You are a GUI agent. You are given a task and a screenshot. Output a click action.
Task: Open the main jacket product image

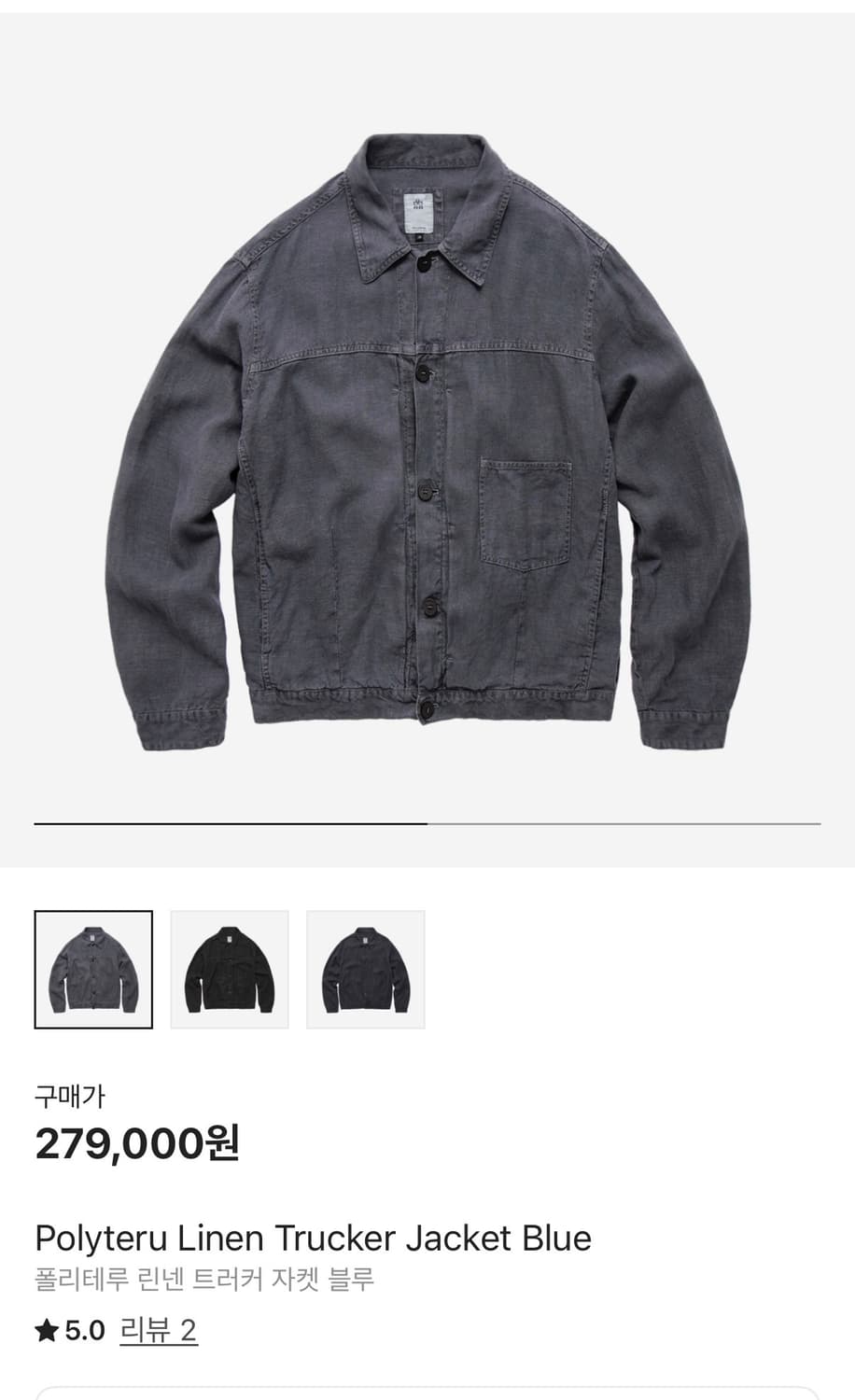click(x=427, y=439)
